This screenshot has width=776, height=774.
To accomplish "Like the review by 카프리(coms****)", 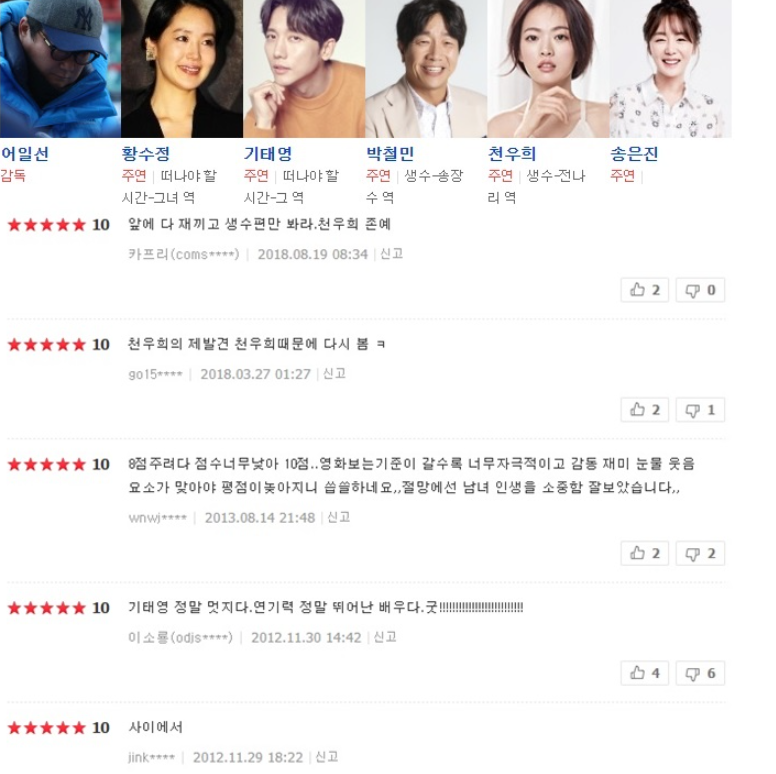I will pyautogui.click(x=645, y=290).
